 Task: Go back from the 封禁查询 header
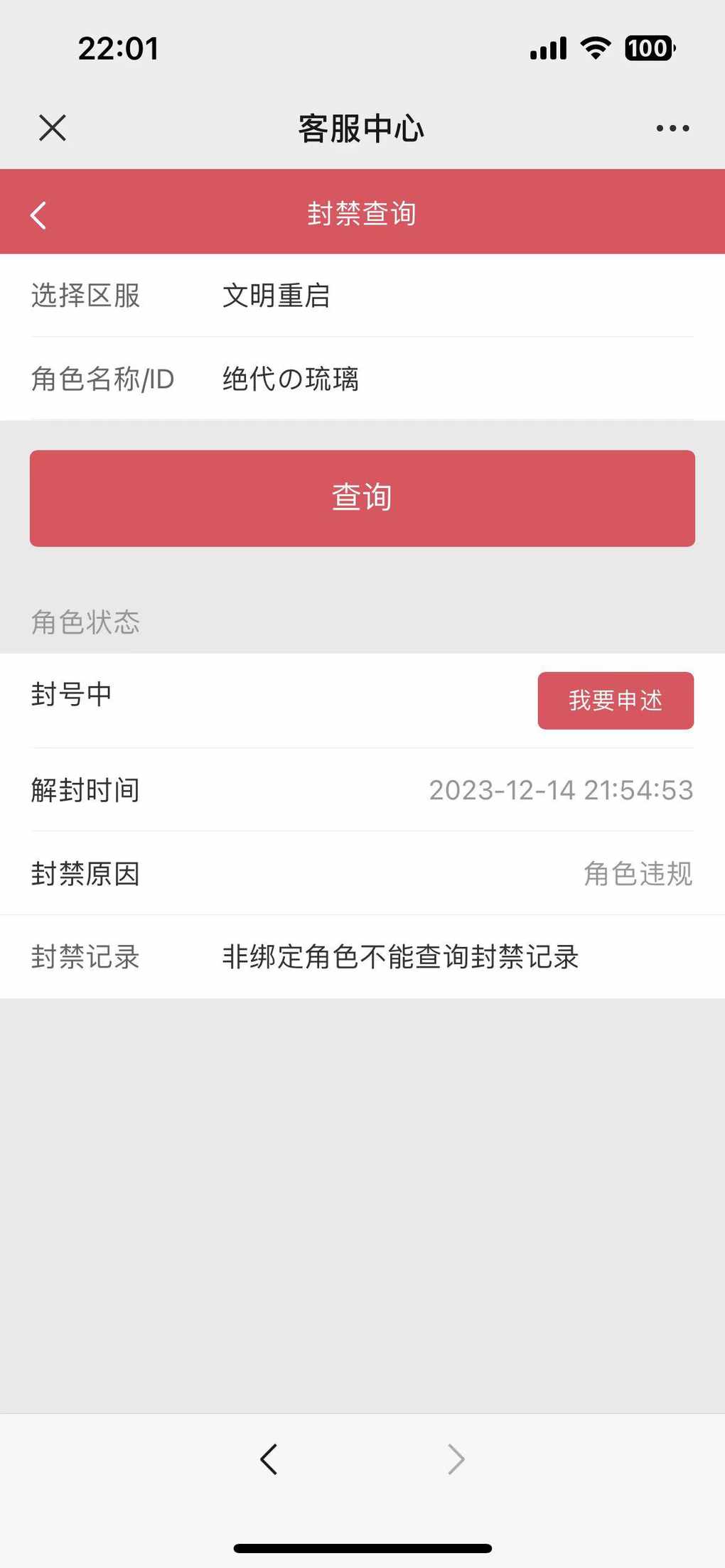pos(38,215)
